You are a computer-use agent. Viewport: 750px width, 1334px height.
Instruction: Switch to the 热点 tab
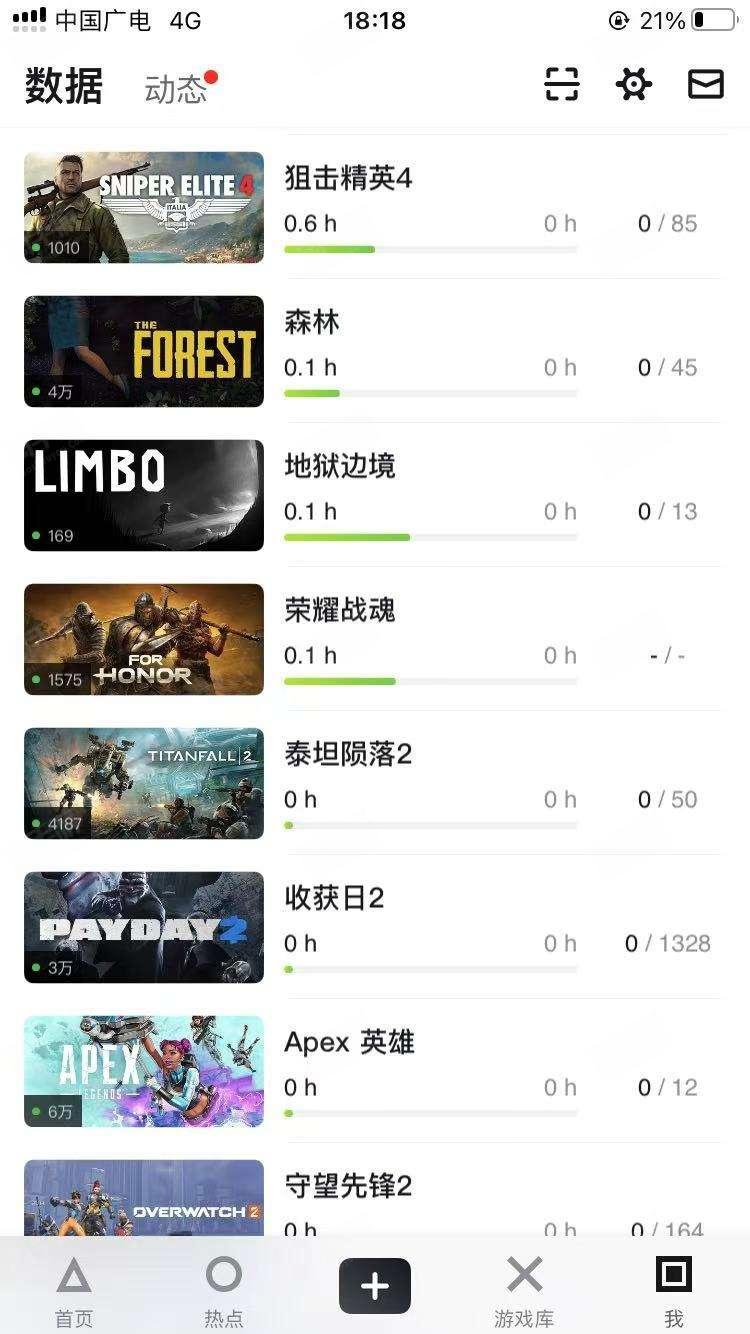224,1290
